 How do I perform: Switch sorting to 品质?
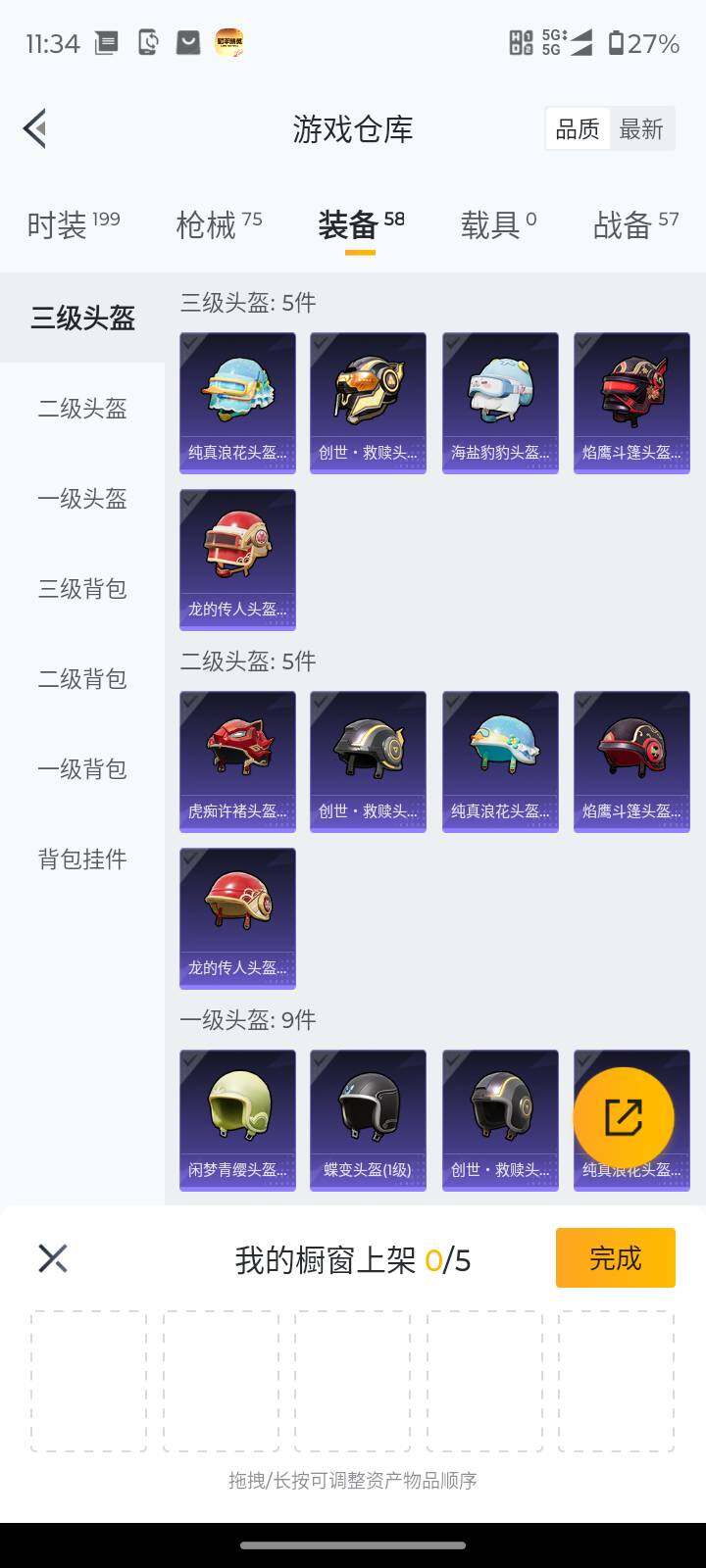pos(578,128)
